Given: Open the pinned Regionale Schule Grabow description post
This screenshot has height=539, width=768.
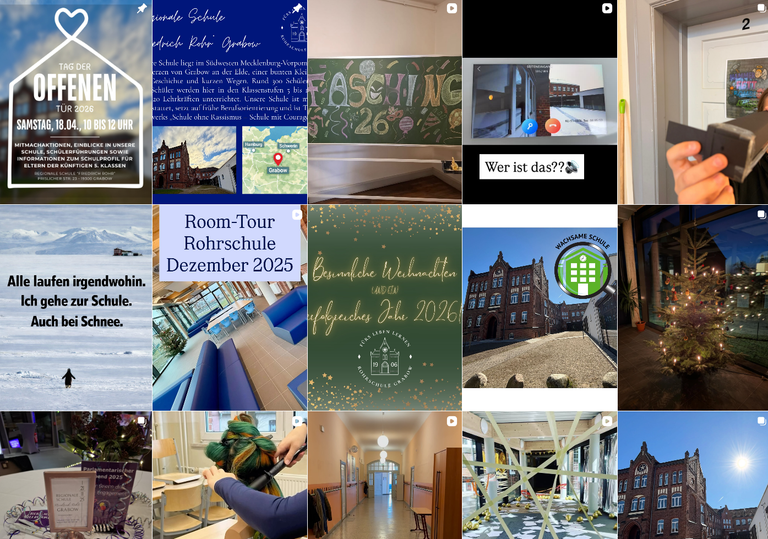Looking at the screenshot, I should (229, 102).
